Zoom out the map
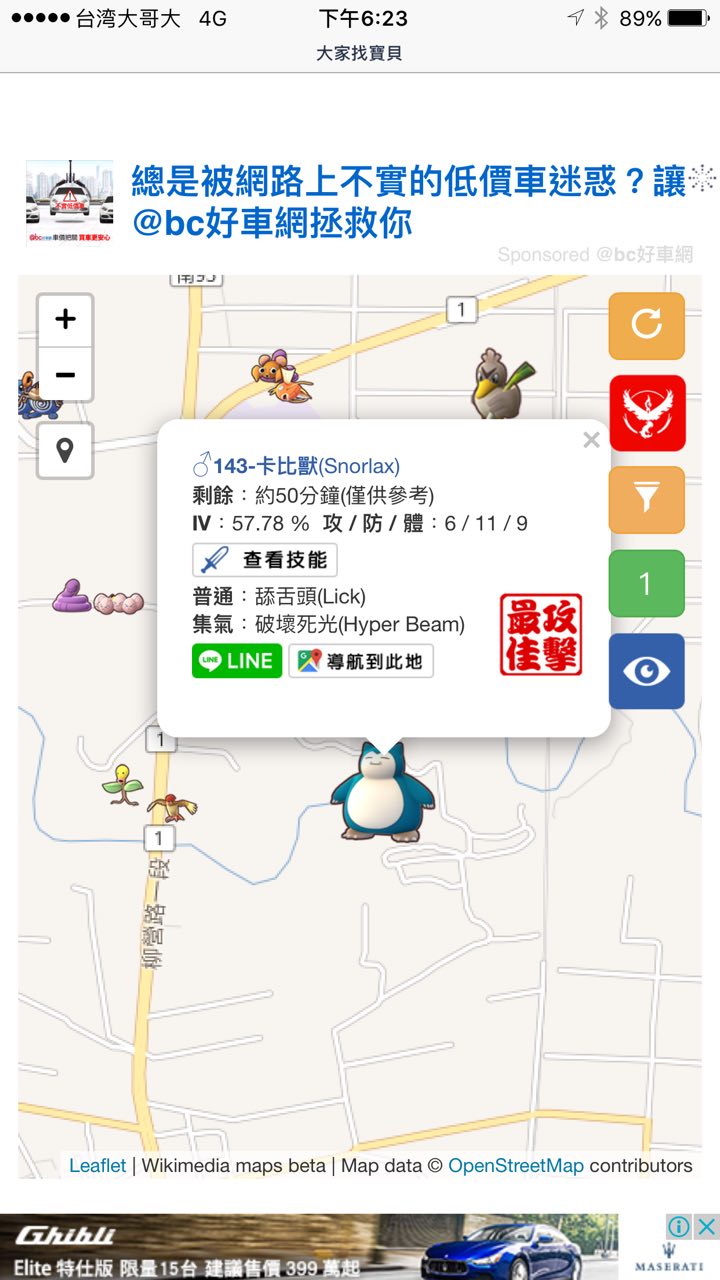Viewport: 720px width, 1280px height. (65, 375)
